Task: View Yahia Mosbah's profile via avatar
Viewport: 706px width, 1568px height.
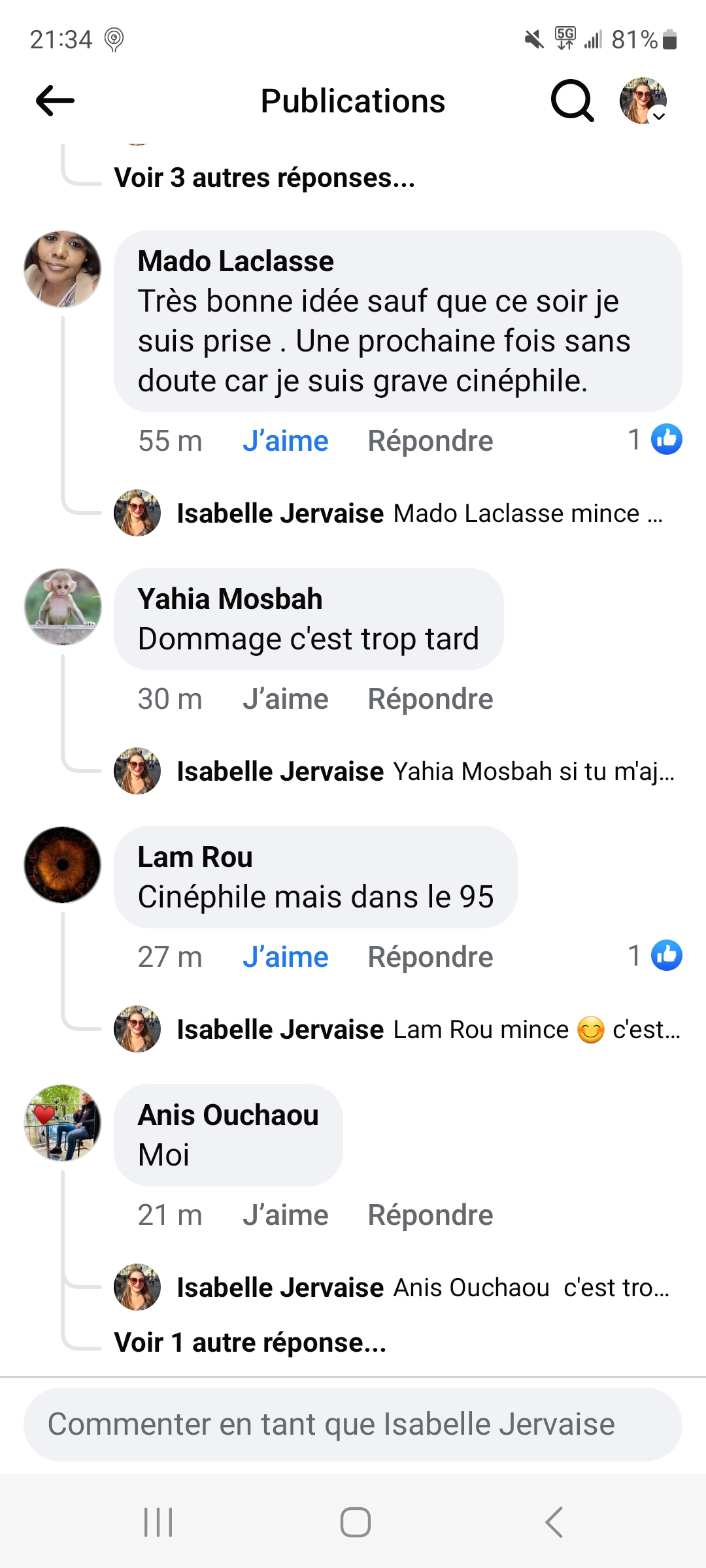Action: point(63,606)
